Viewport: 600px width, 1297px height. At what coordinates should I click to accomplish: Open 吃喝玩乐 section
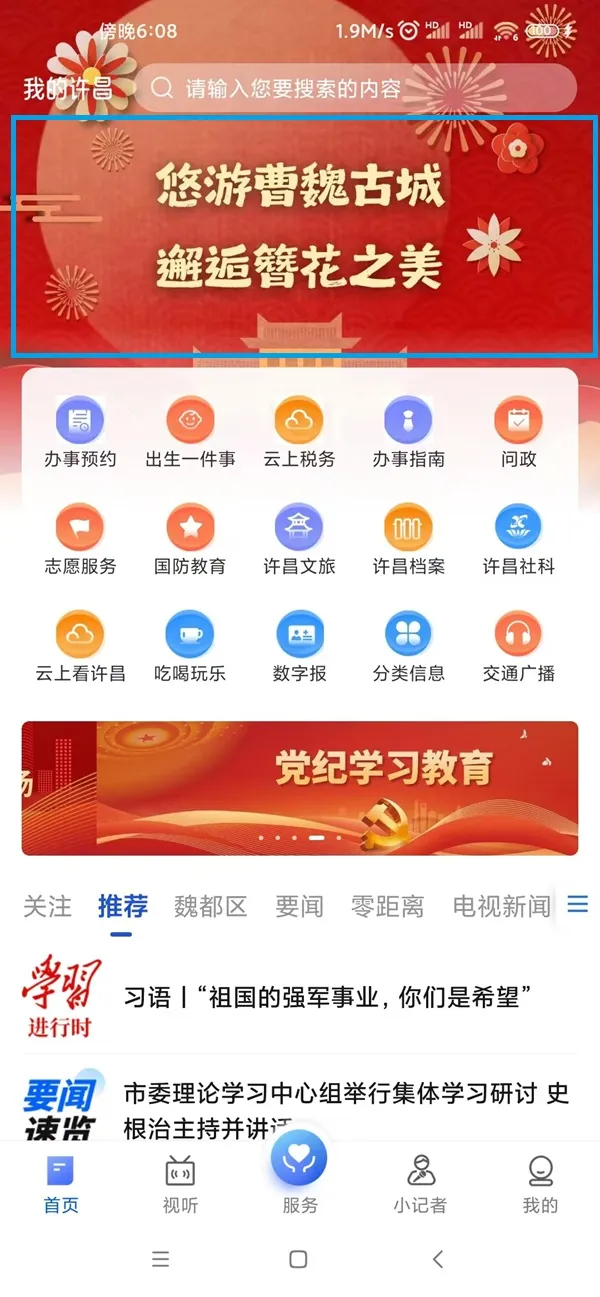tap(189, 646)
